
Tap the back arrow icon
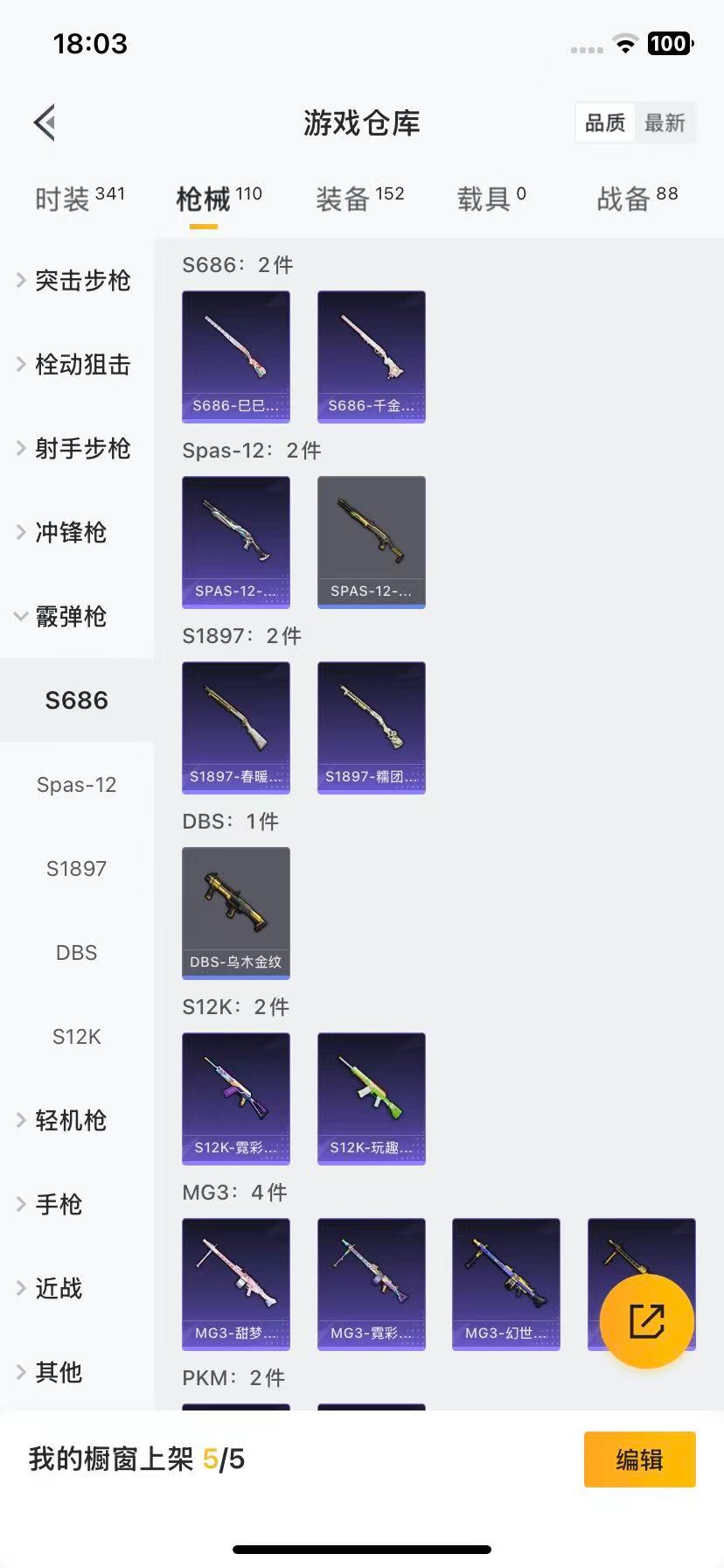44,122
